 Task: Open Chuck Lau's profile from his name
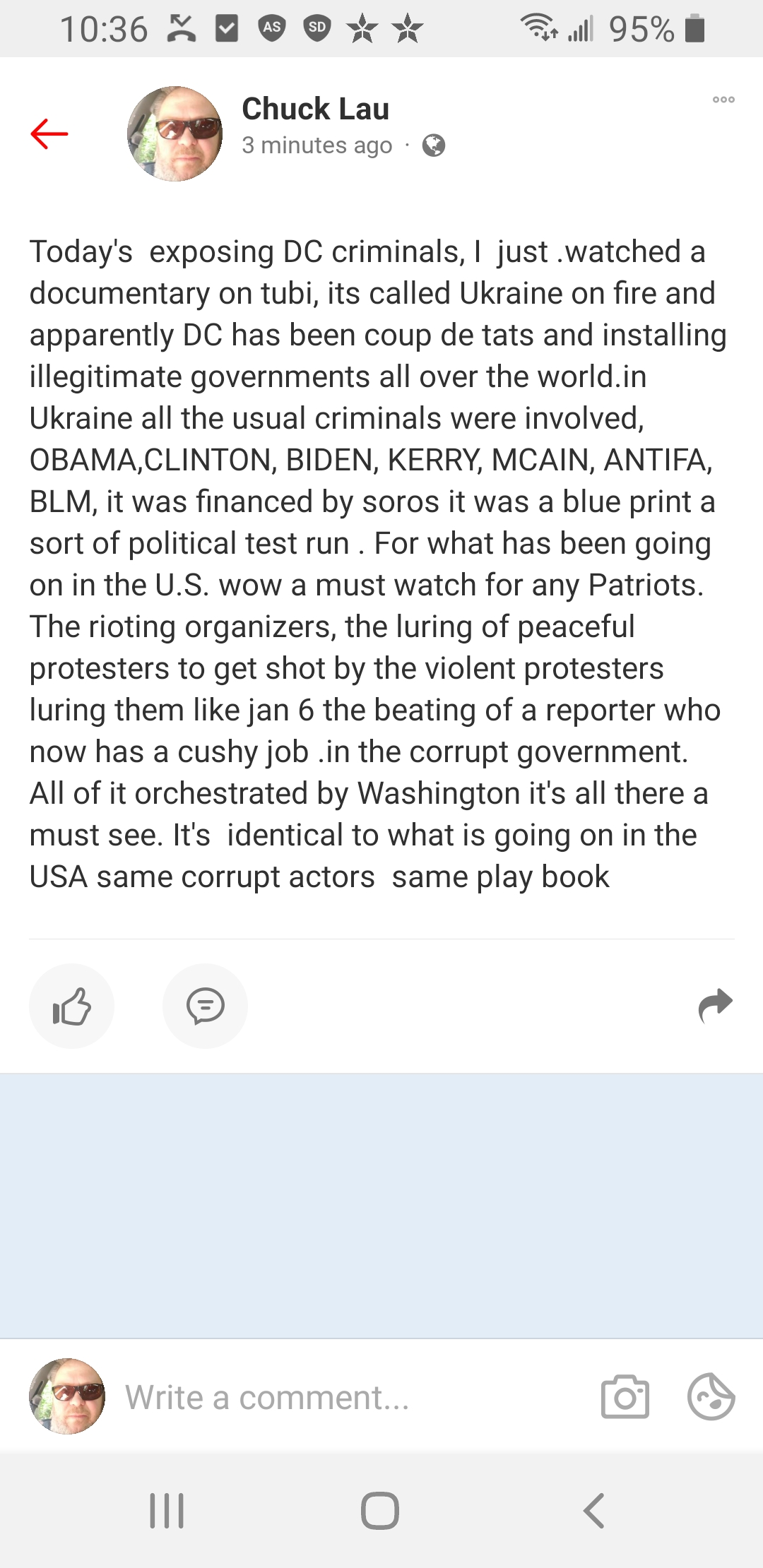[x=315, y=109]
